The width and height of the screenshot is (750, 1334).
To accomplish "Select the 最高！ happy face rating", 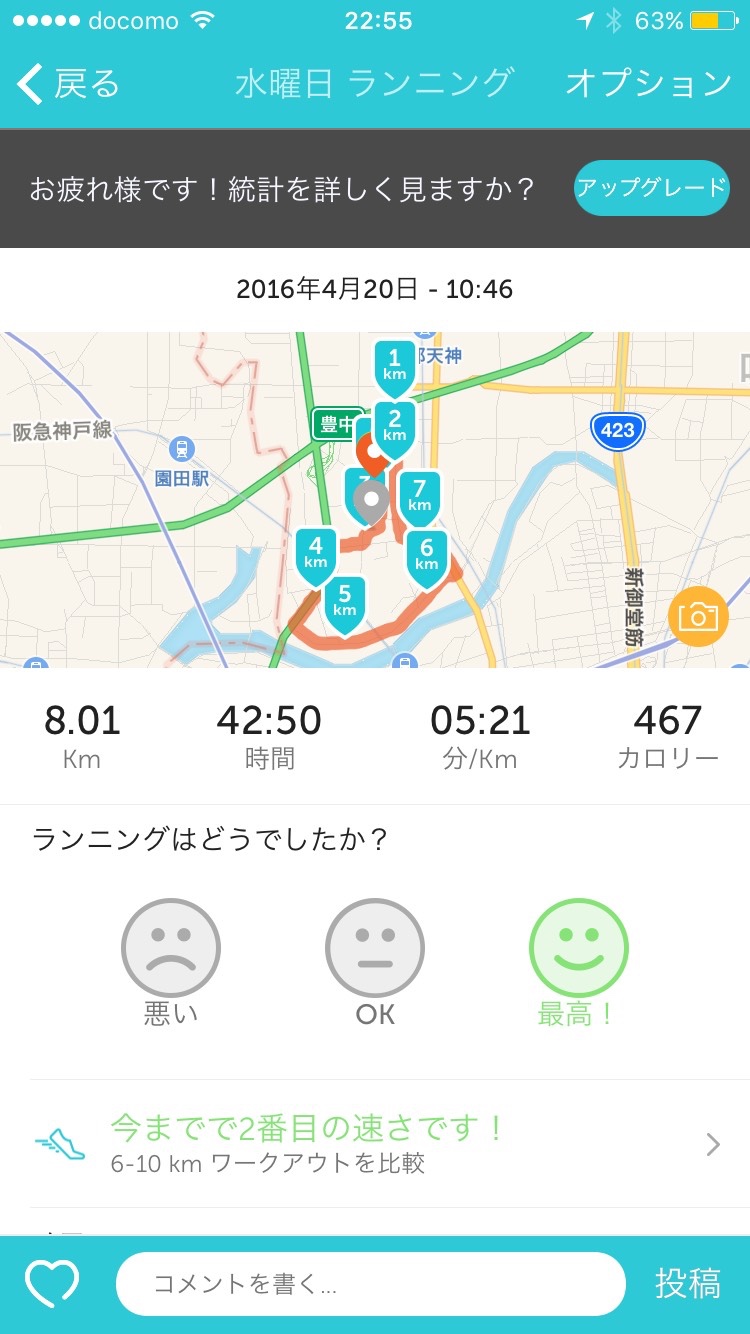I will click(x=578, y=948).
